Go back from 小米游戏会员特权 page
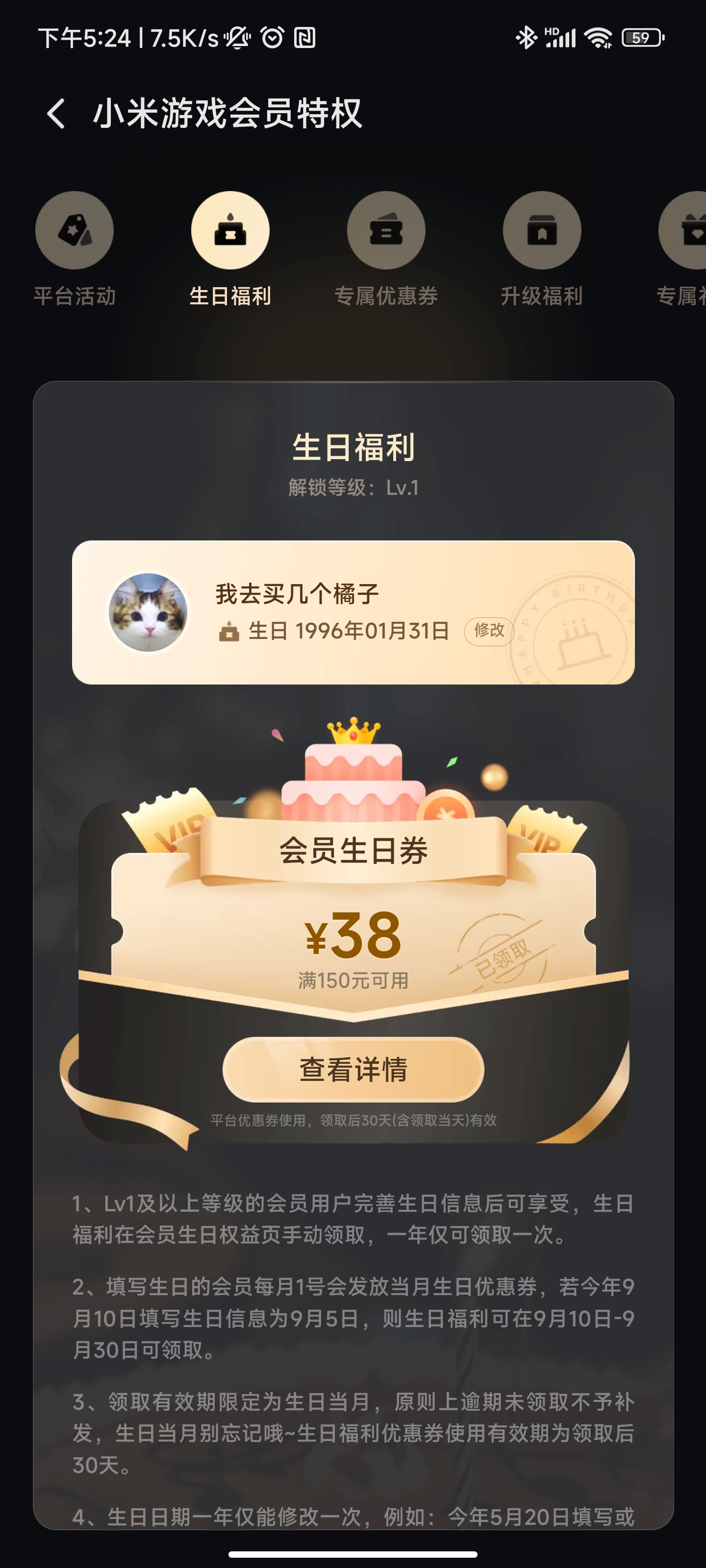706x1568 pixels. [x=56, y=114]
